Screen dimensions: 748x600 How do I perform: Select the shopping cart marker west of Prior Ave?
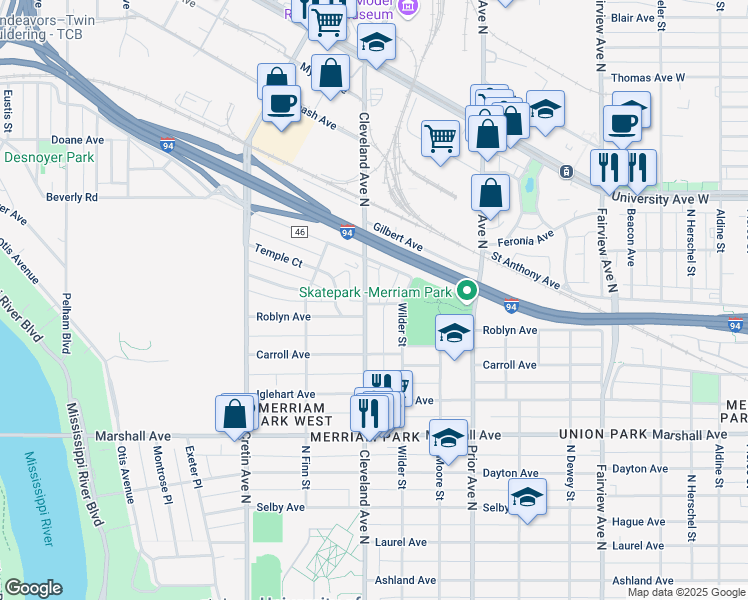click(440, 142)
